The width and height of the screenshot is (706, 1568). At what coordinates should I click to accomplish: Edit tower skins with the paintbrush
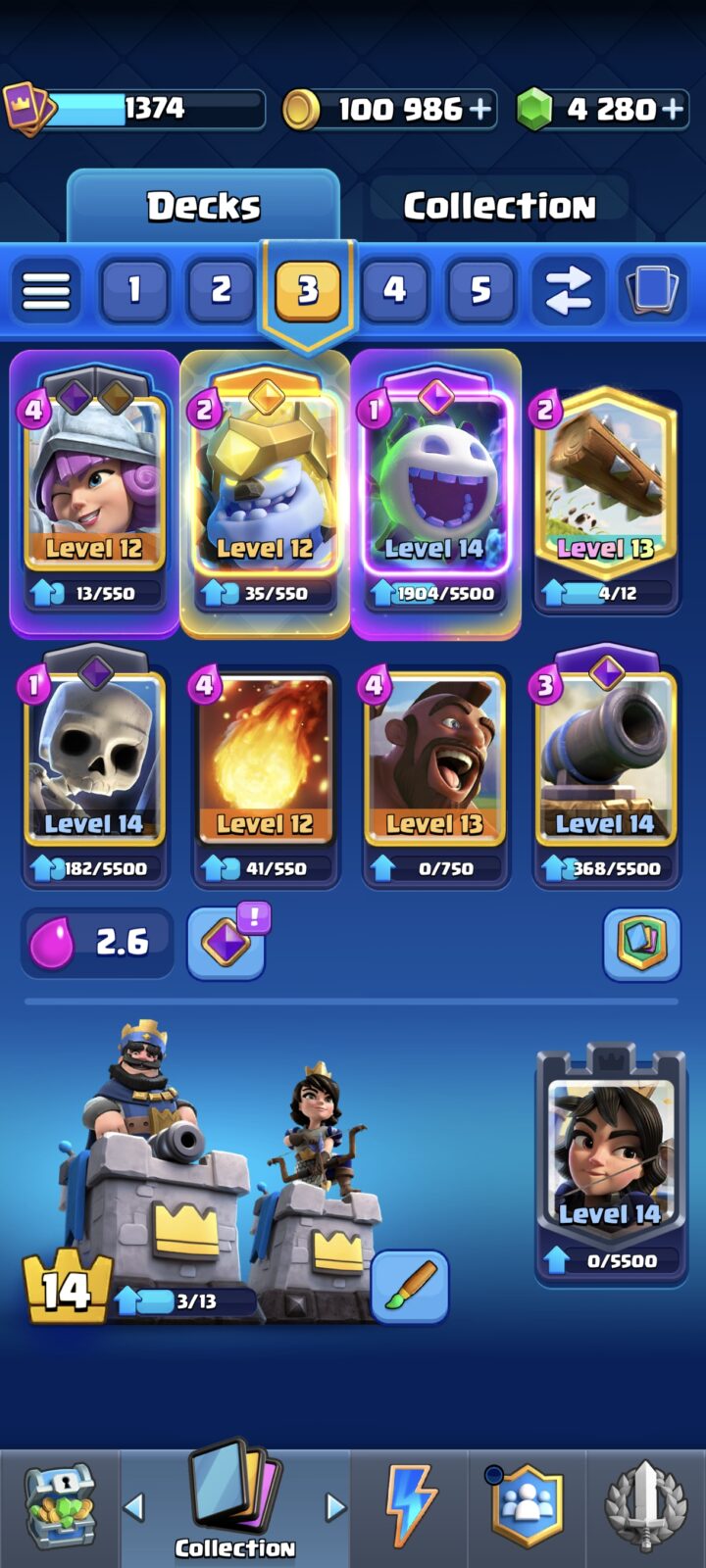[x=410, y=1287]
